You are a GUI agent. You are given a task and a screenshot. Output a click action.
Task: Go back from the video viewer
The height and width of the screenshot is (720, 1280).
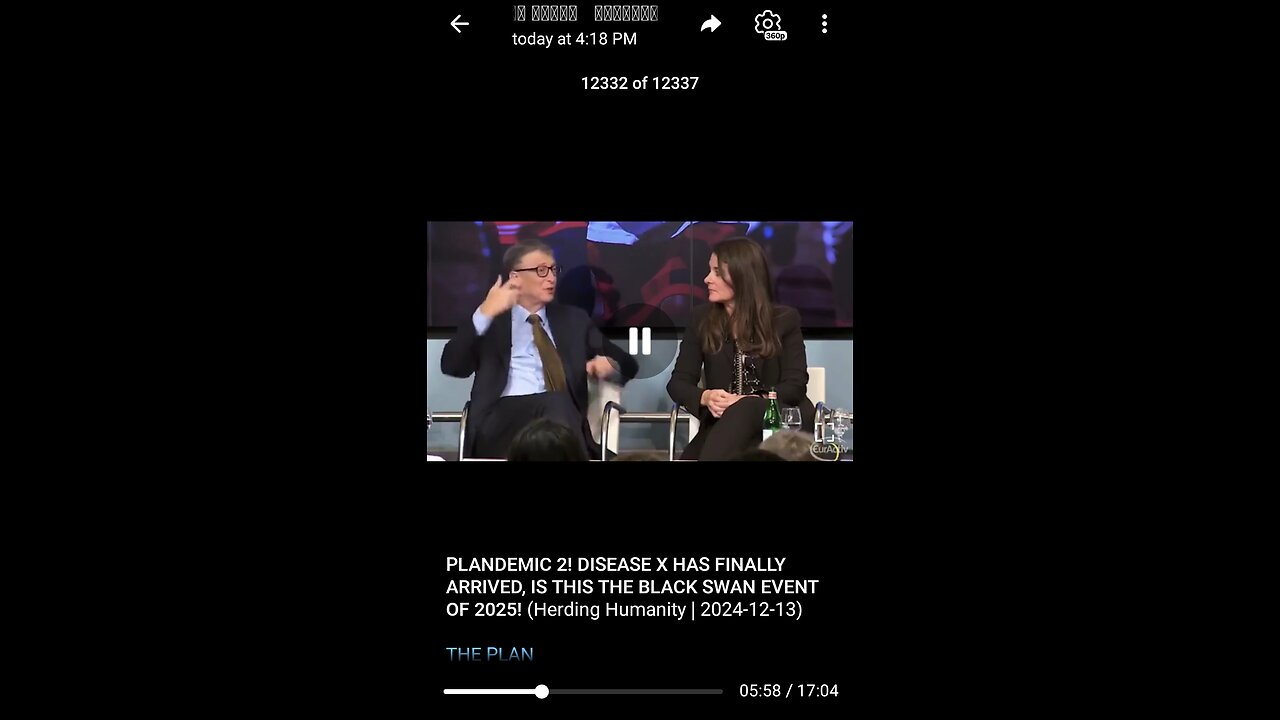click(459, 24)
